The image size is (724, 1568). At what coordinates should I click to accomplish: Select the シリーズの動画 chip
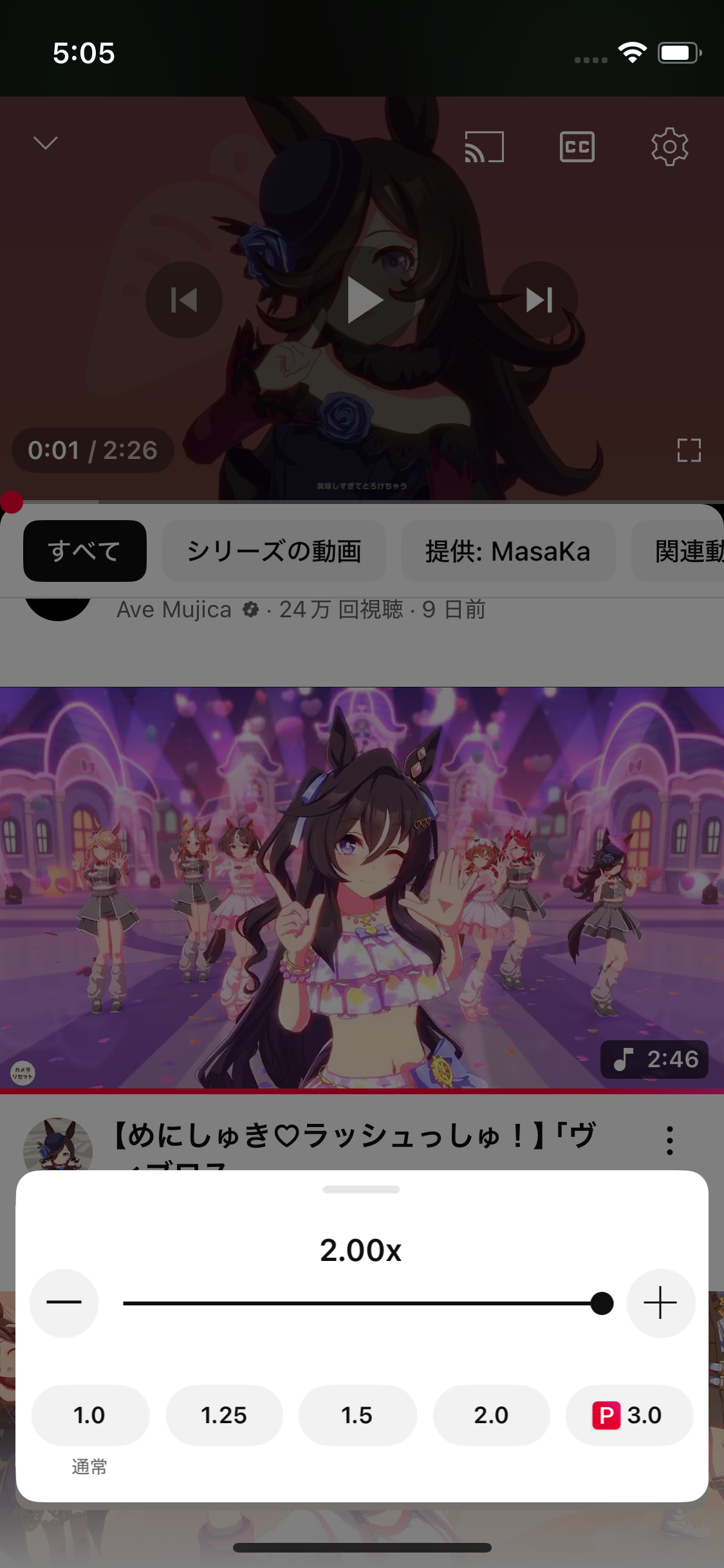point(274,551)
